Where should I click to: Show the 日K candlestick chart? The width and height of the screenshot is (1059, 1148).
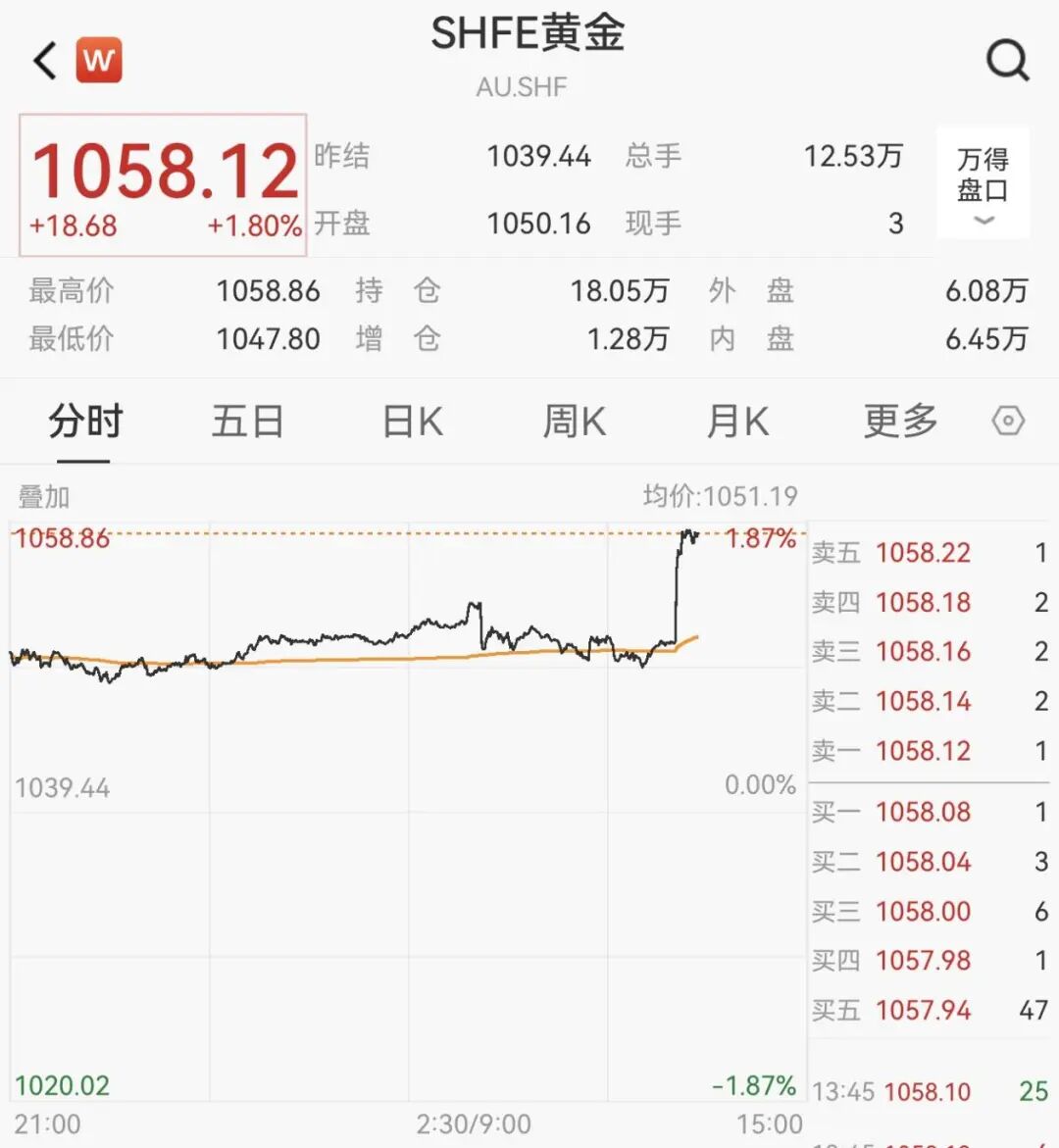click(x=412, y=422)
